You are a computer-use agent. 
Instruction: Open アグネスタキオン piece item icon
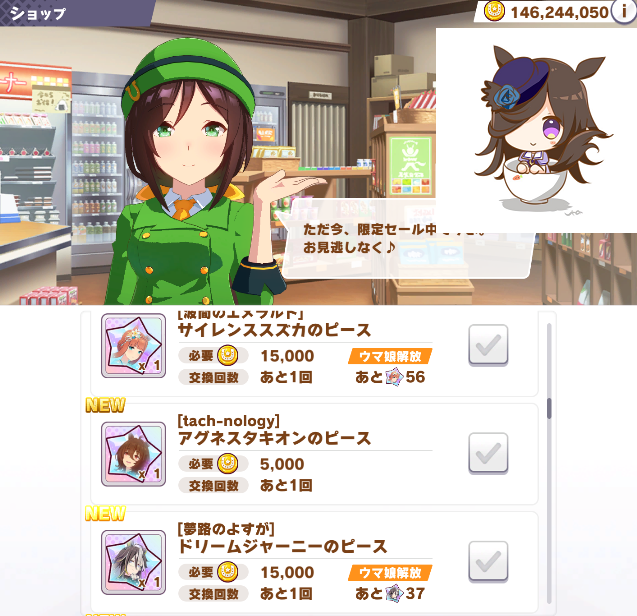point(133,454)
